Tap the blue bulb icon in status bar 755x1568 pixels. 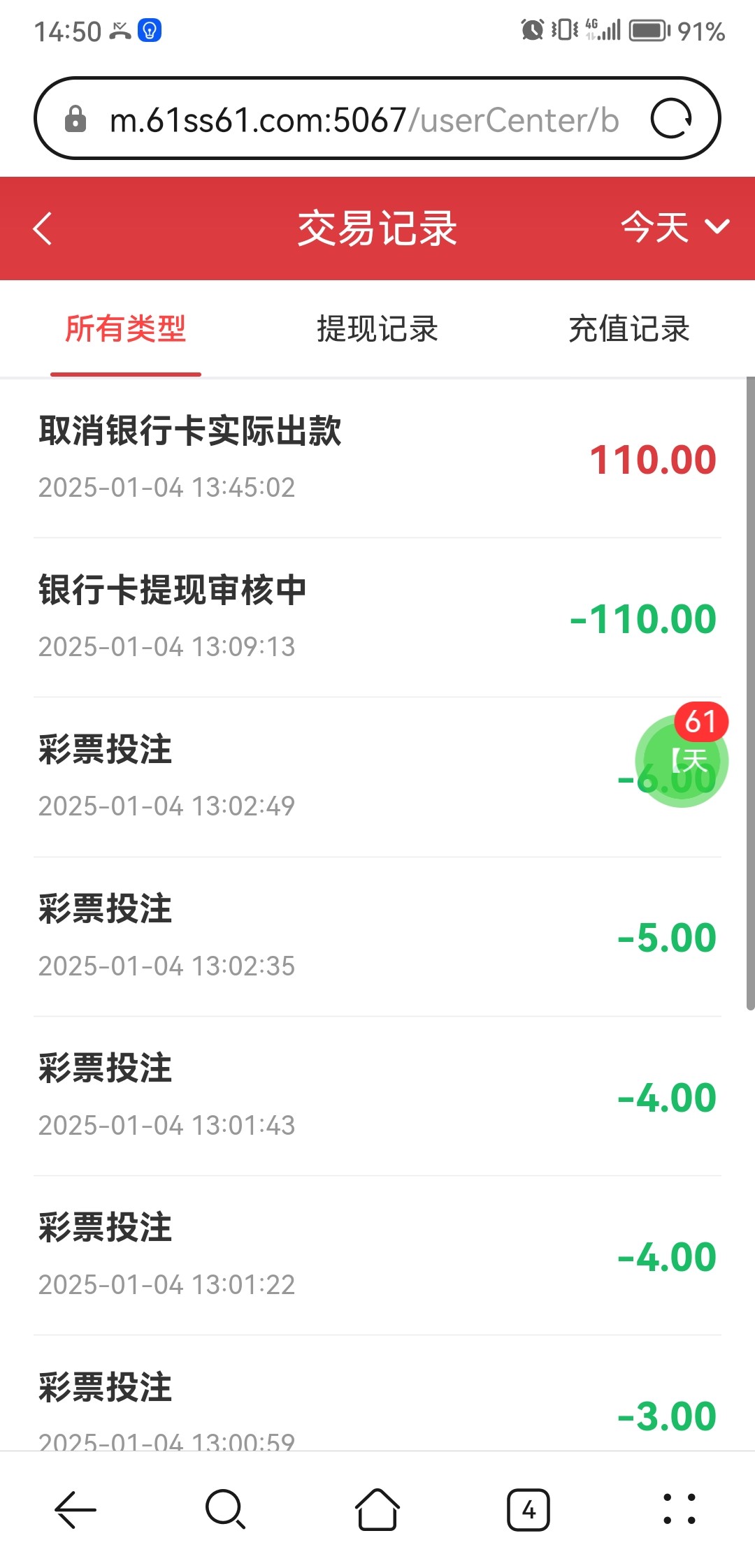pos(149,28)
